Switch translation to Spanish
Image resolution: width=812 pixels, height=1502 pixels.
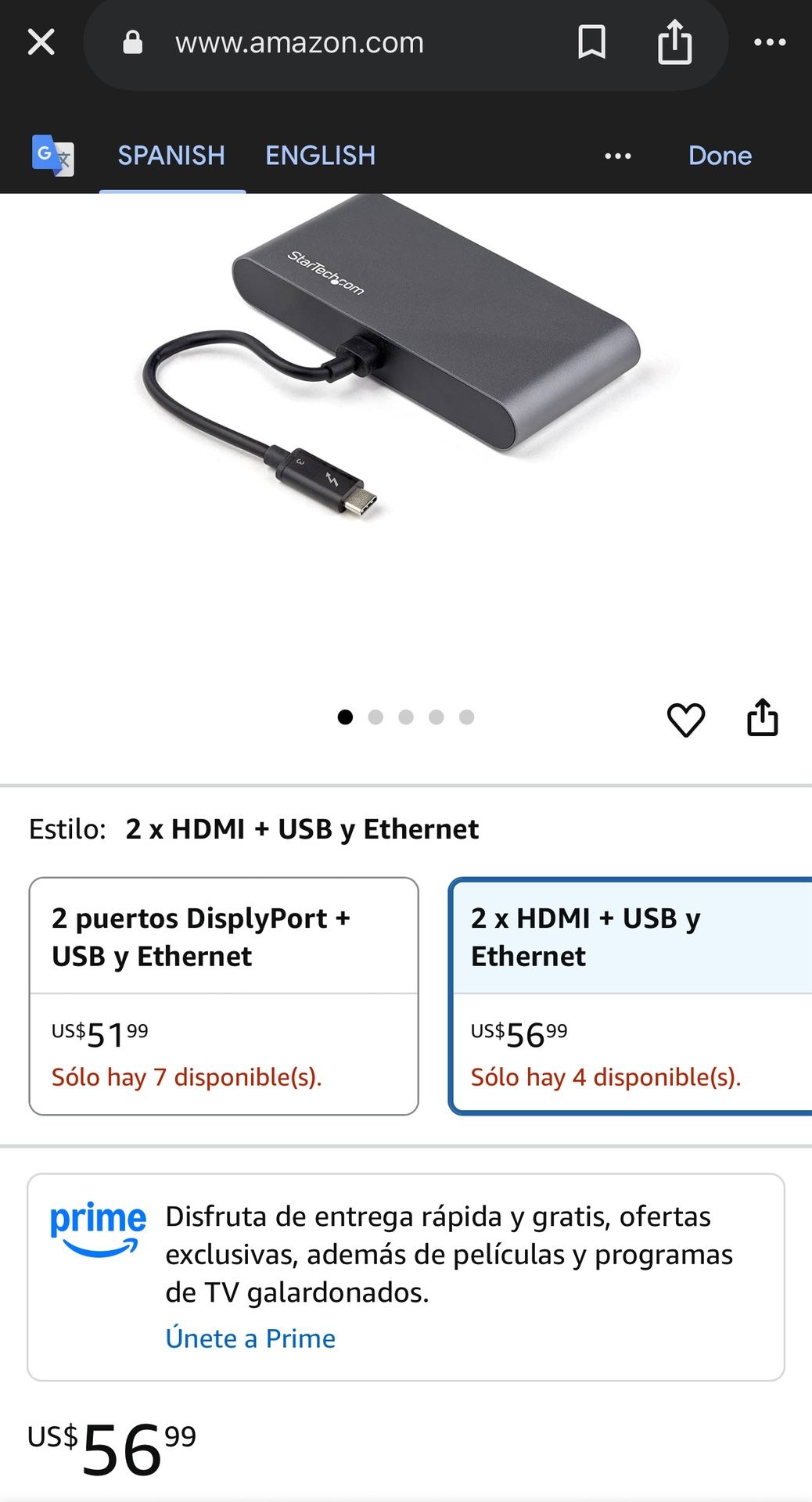point(171,156)
